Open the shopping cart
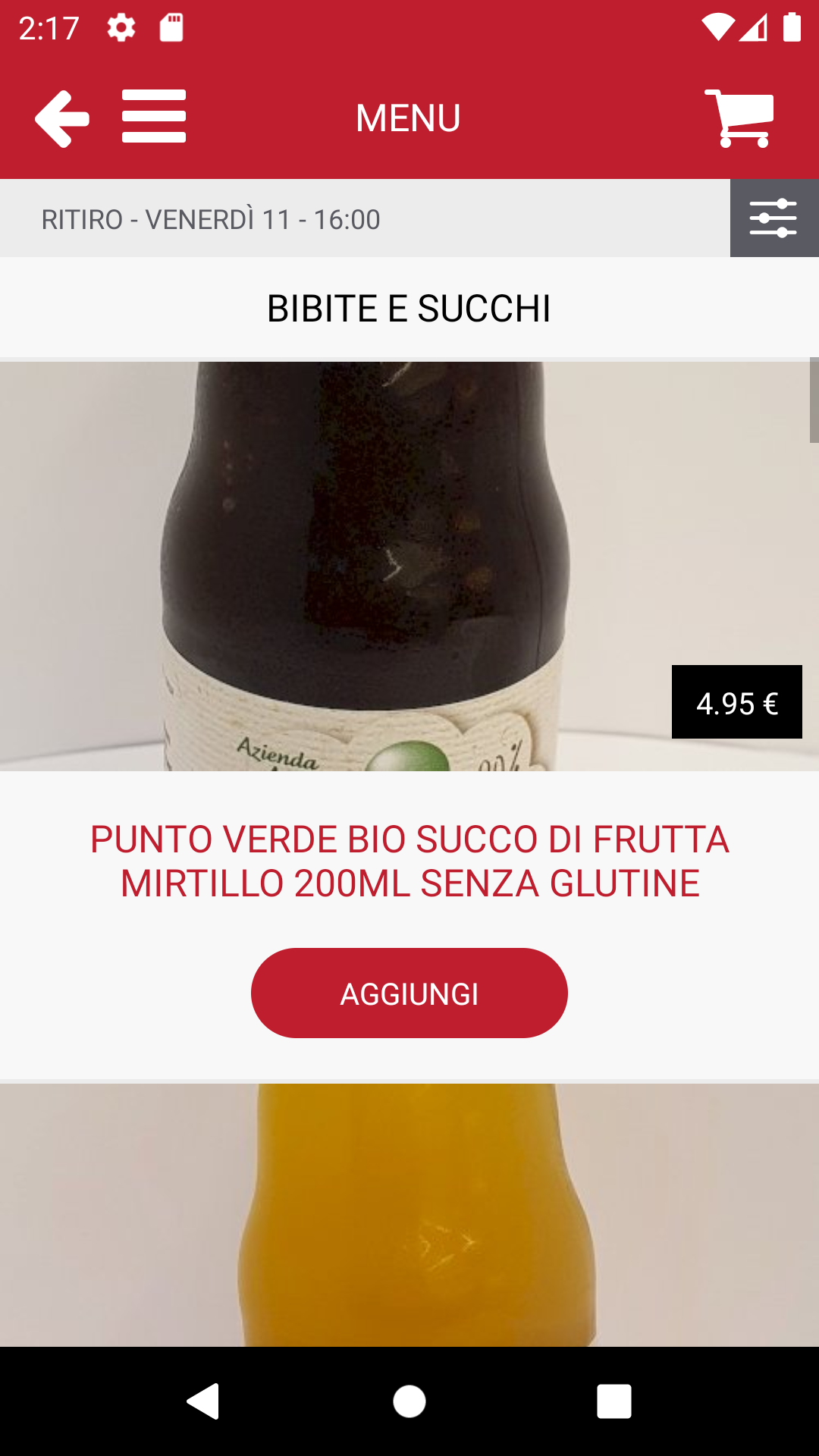 point(739,118)
